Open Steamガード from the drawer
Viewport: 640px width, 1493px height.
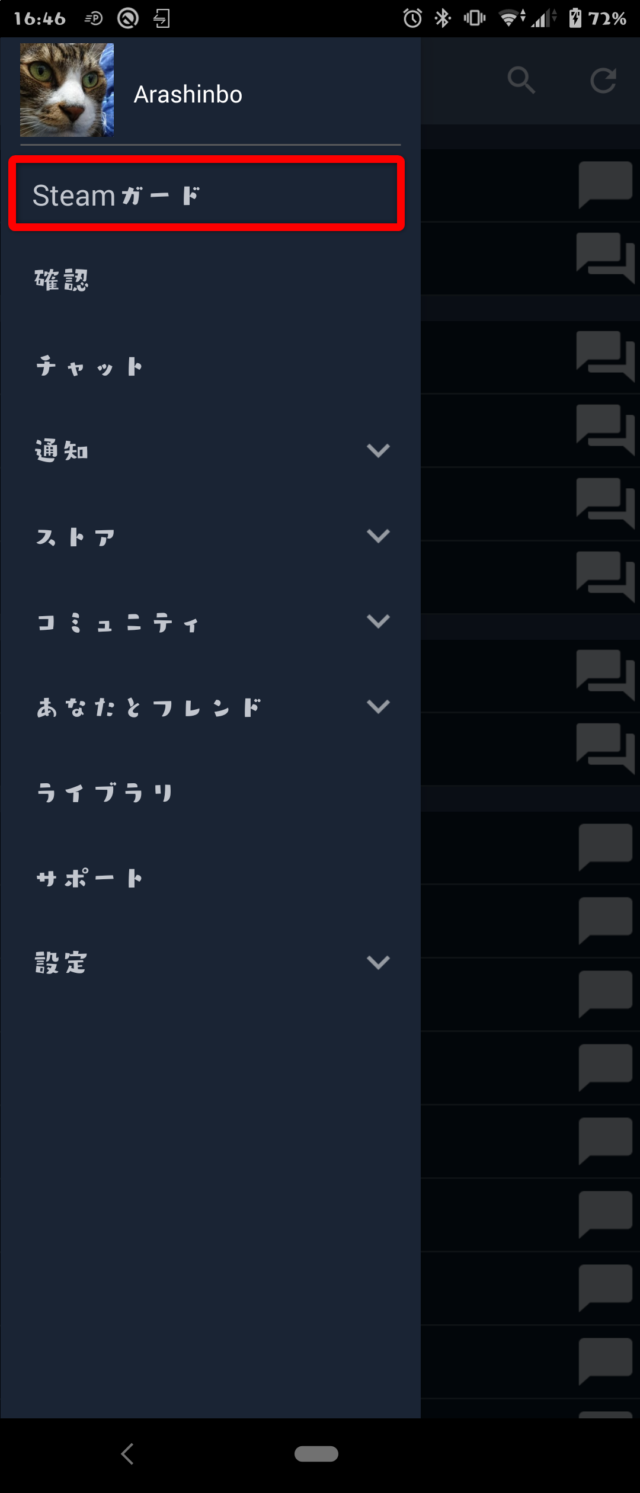pos(205,195)
